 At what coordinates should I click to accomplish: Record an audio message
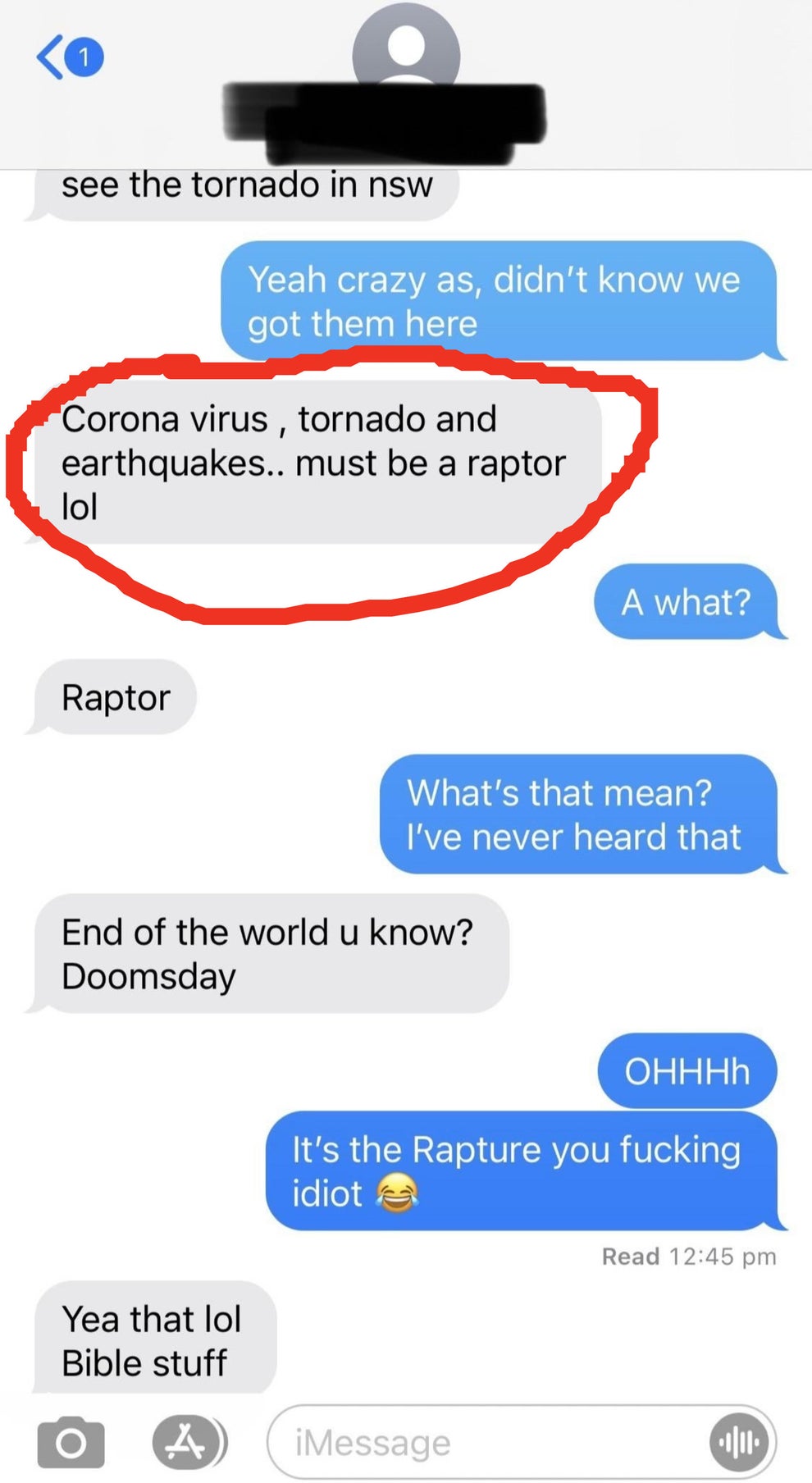point(739,1442)
